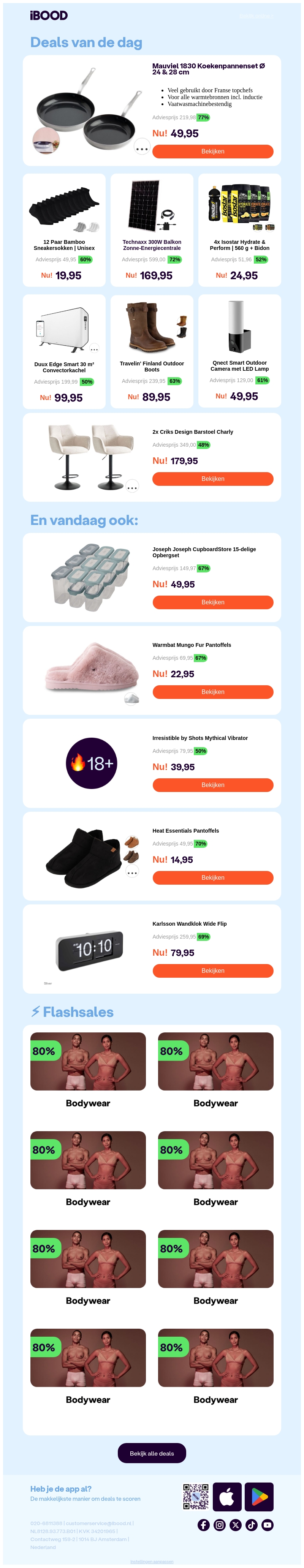Open iBOOD's Instagram profile
This screenshot has width=304, height=1568.
point(219,1525)
